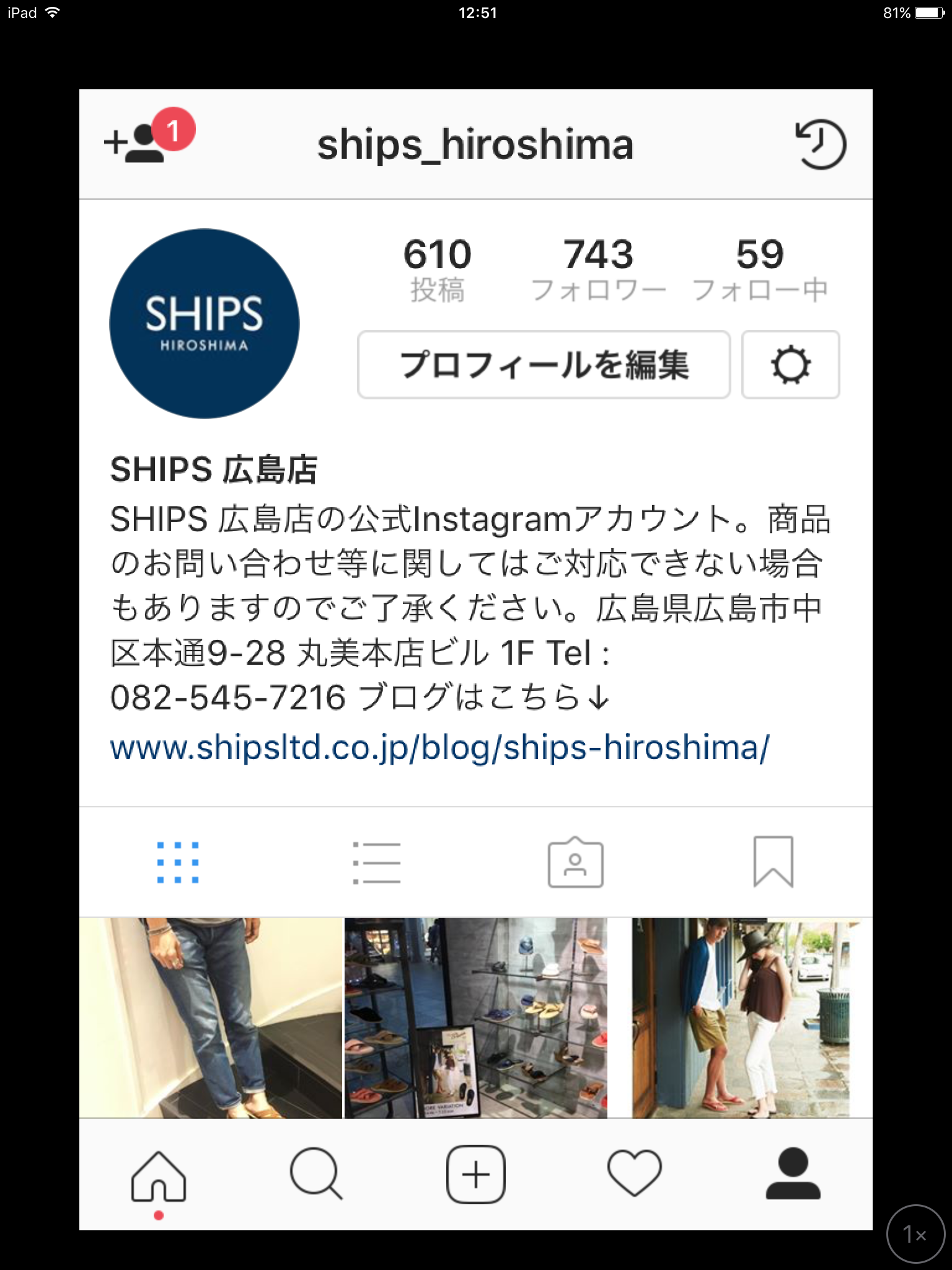Go to the home feed
Viewport: 952px width, 1270px height.
[159, 1175]
